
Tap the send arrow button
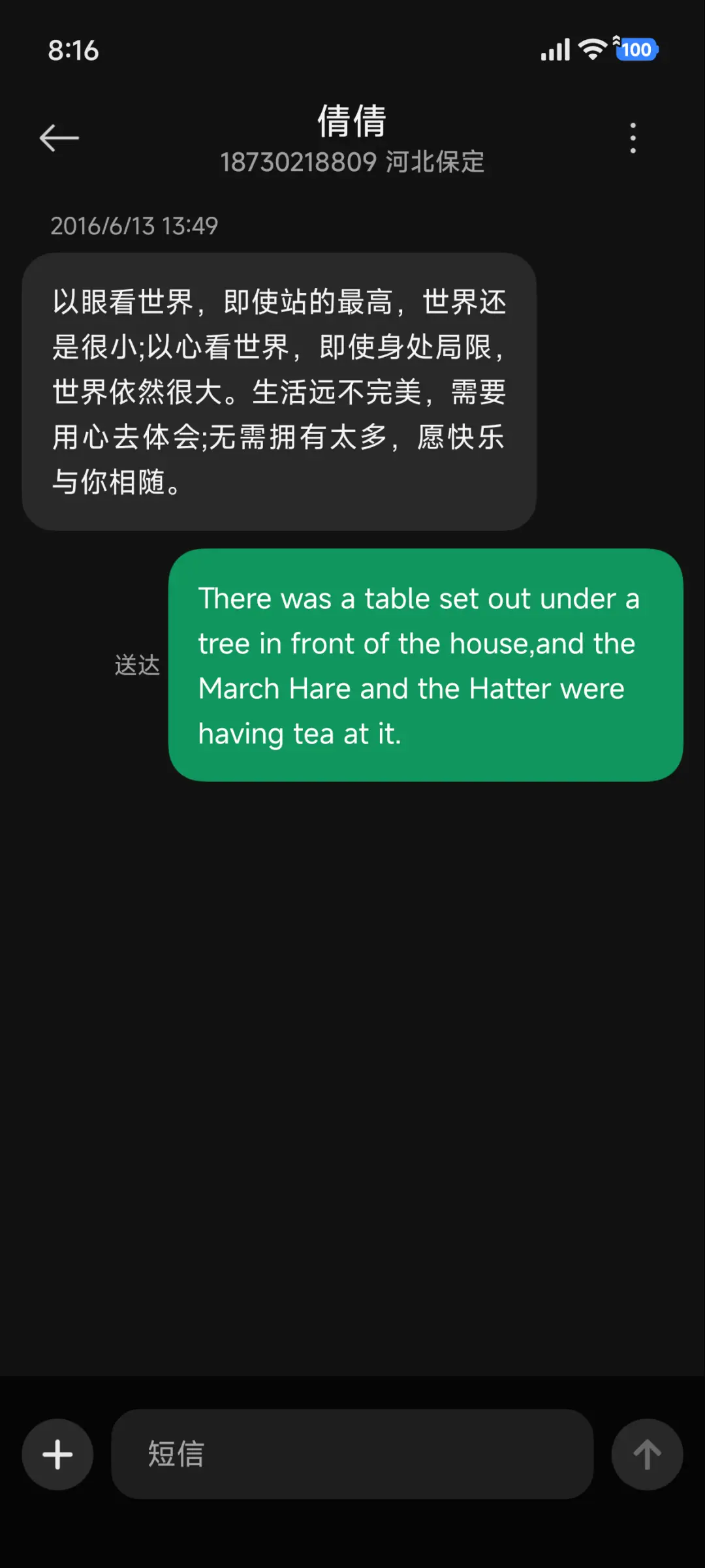(647, 1454)
